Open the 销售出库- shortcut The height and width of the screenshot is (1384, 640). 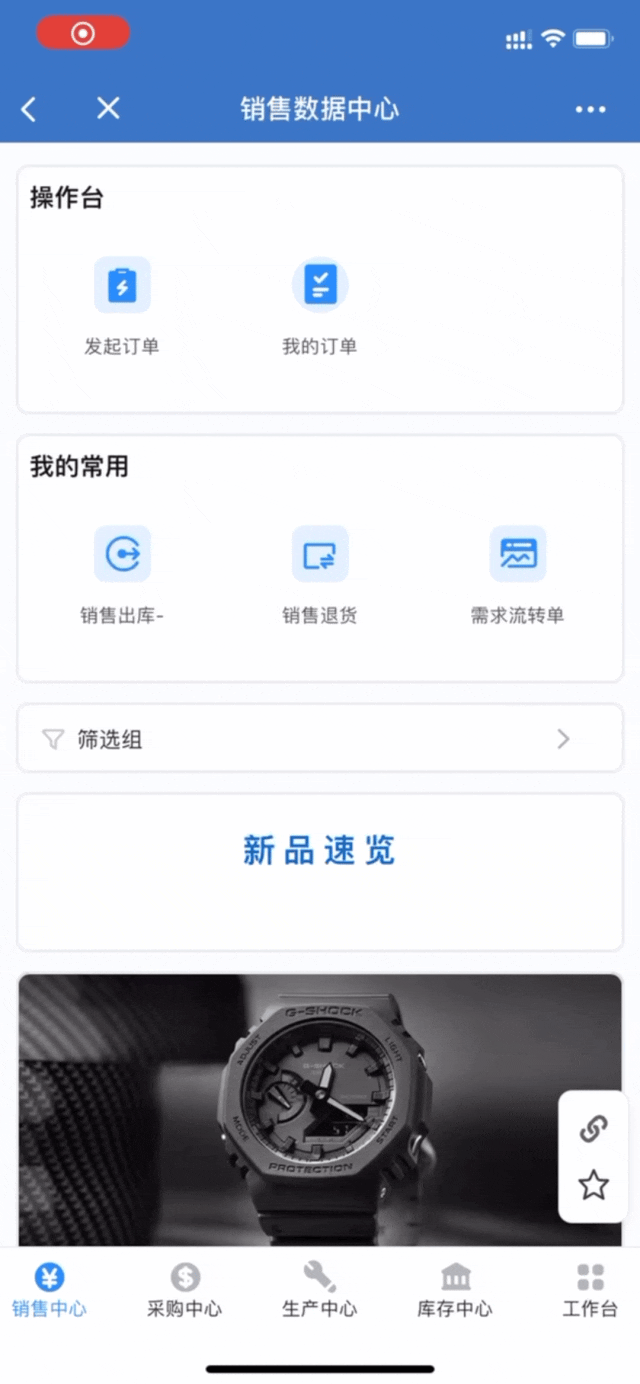pyautogui.click(x=122, y=574)
